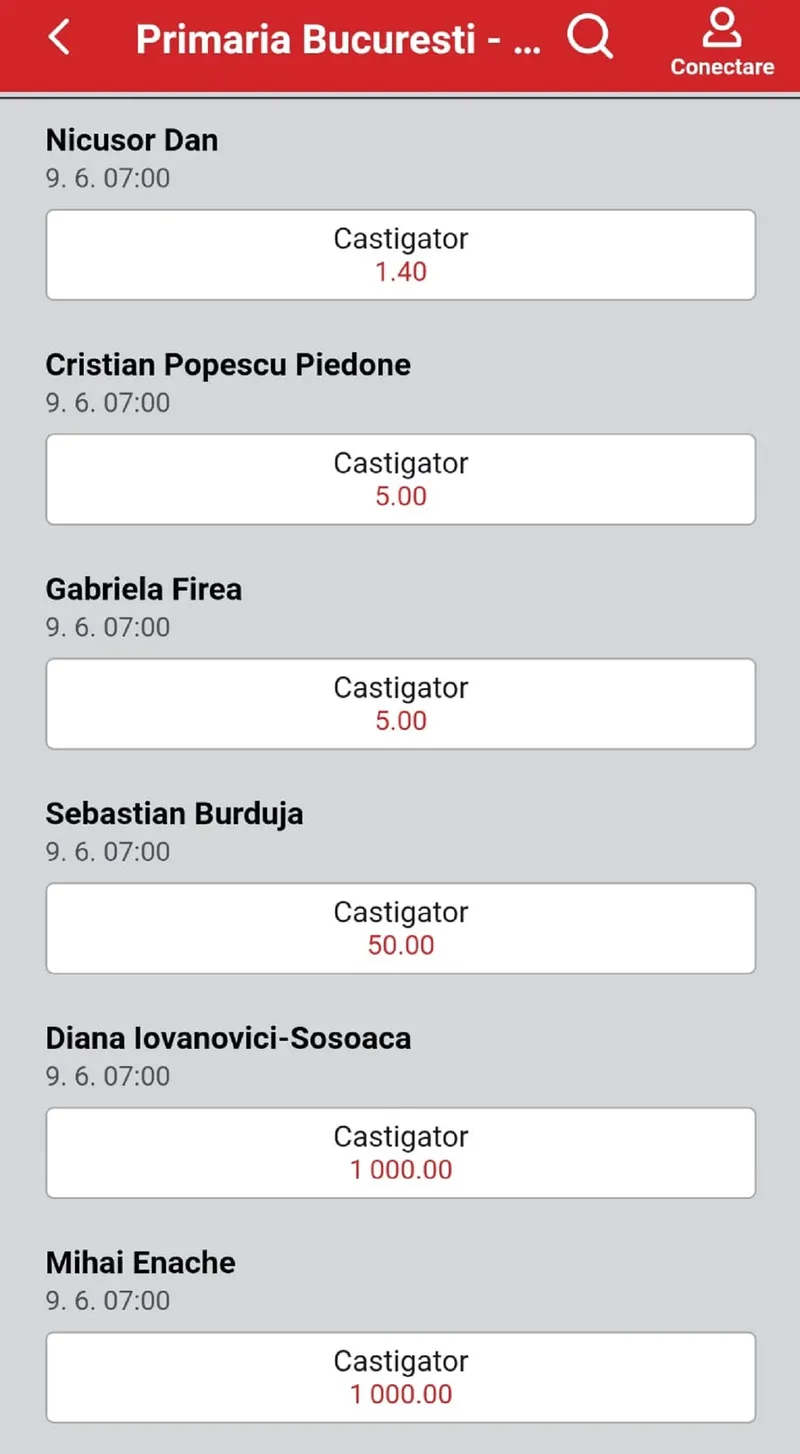Go back using the header arrow
Screen dimensions: 800x1454
pyautogui.click(x=60, y=38)
